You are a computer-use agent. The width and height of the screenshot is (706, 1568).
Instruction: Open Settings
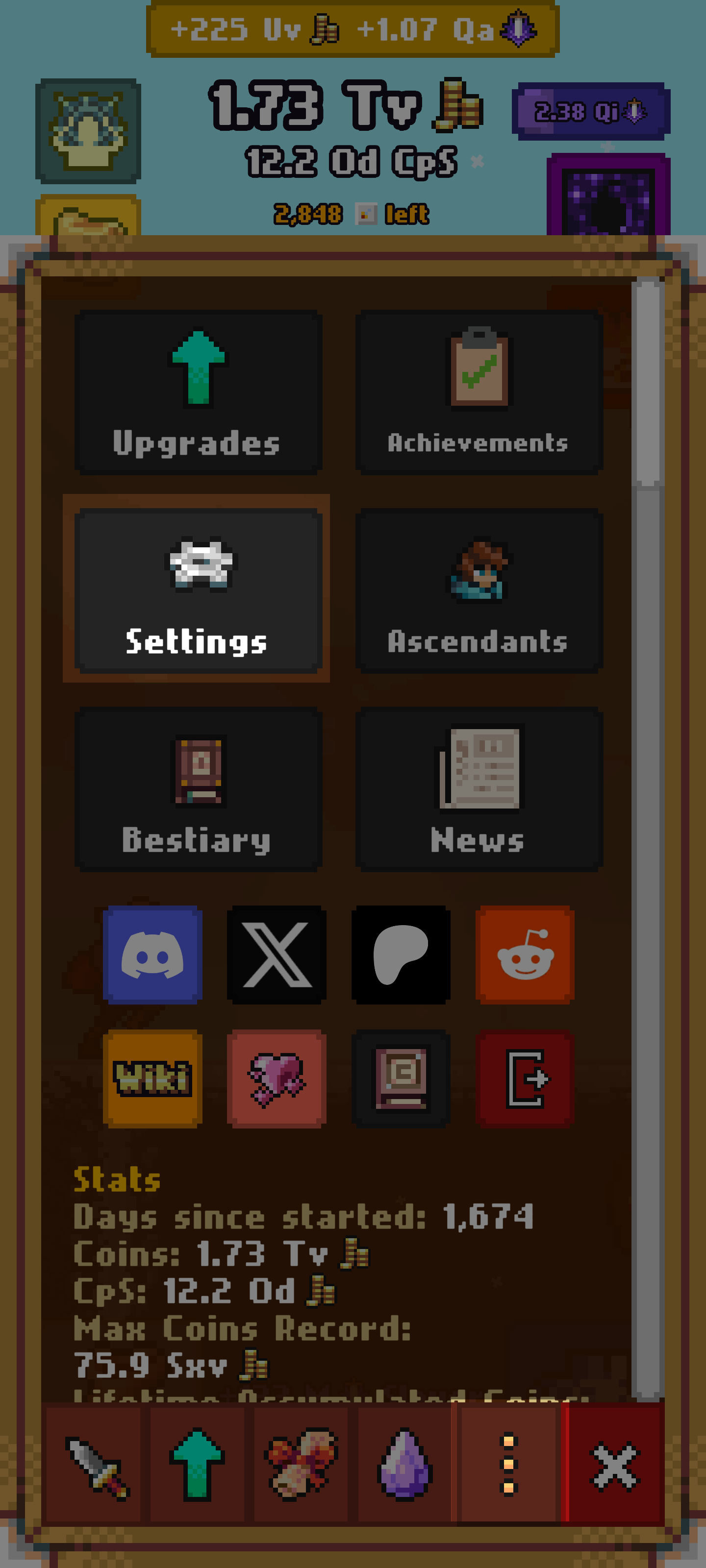198,590
